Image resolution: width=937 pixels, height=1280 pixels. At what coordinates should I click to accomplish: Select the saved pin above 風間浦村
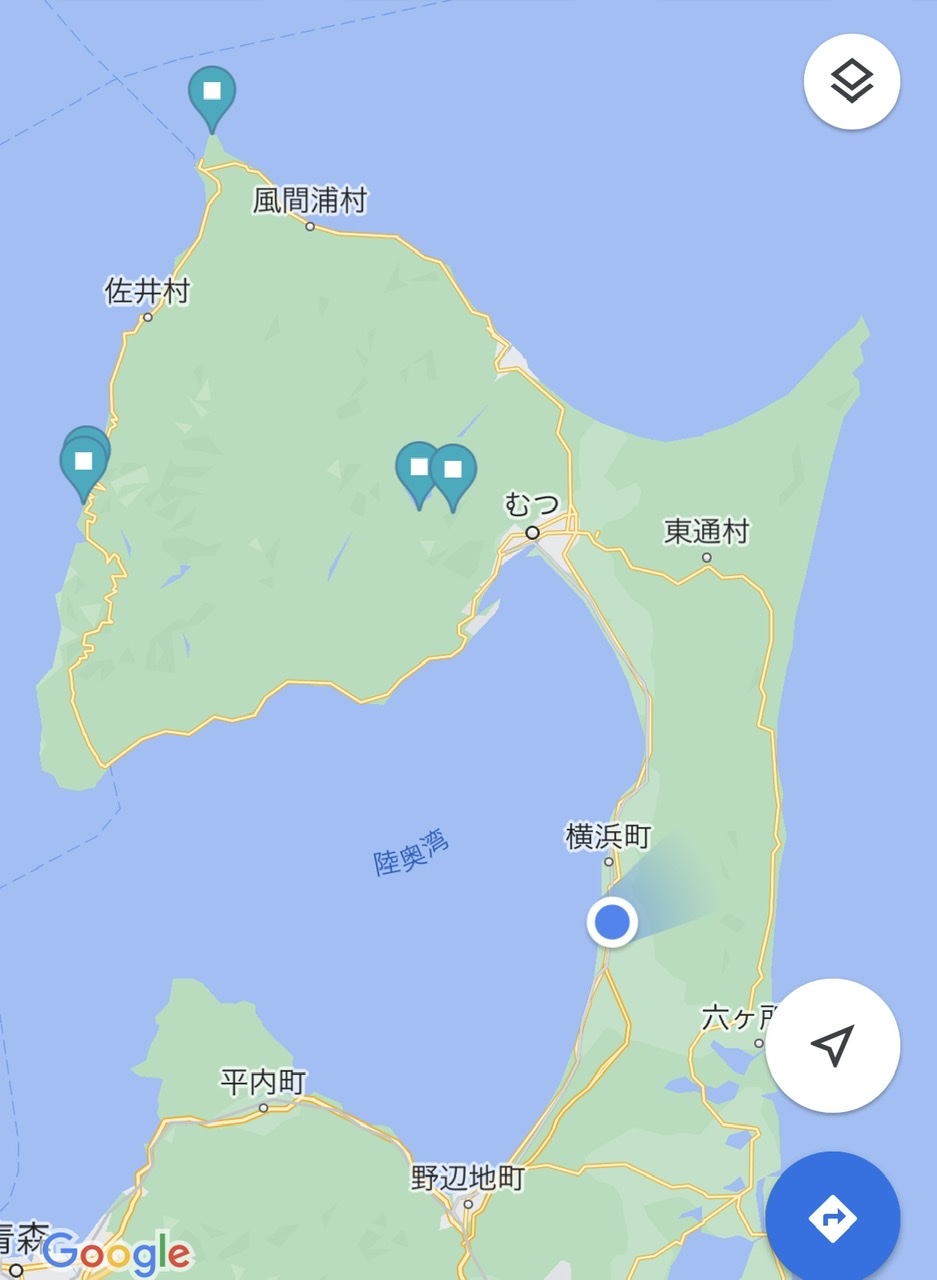click(212, 94)
